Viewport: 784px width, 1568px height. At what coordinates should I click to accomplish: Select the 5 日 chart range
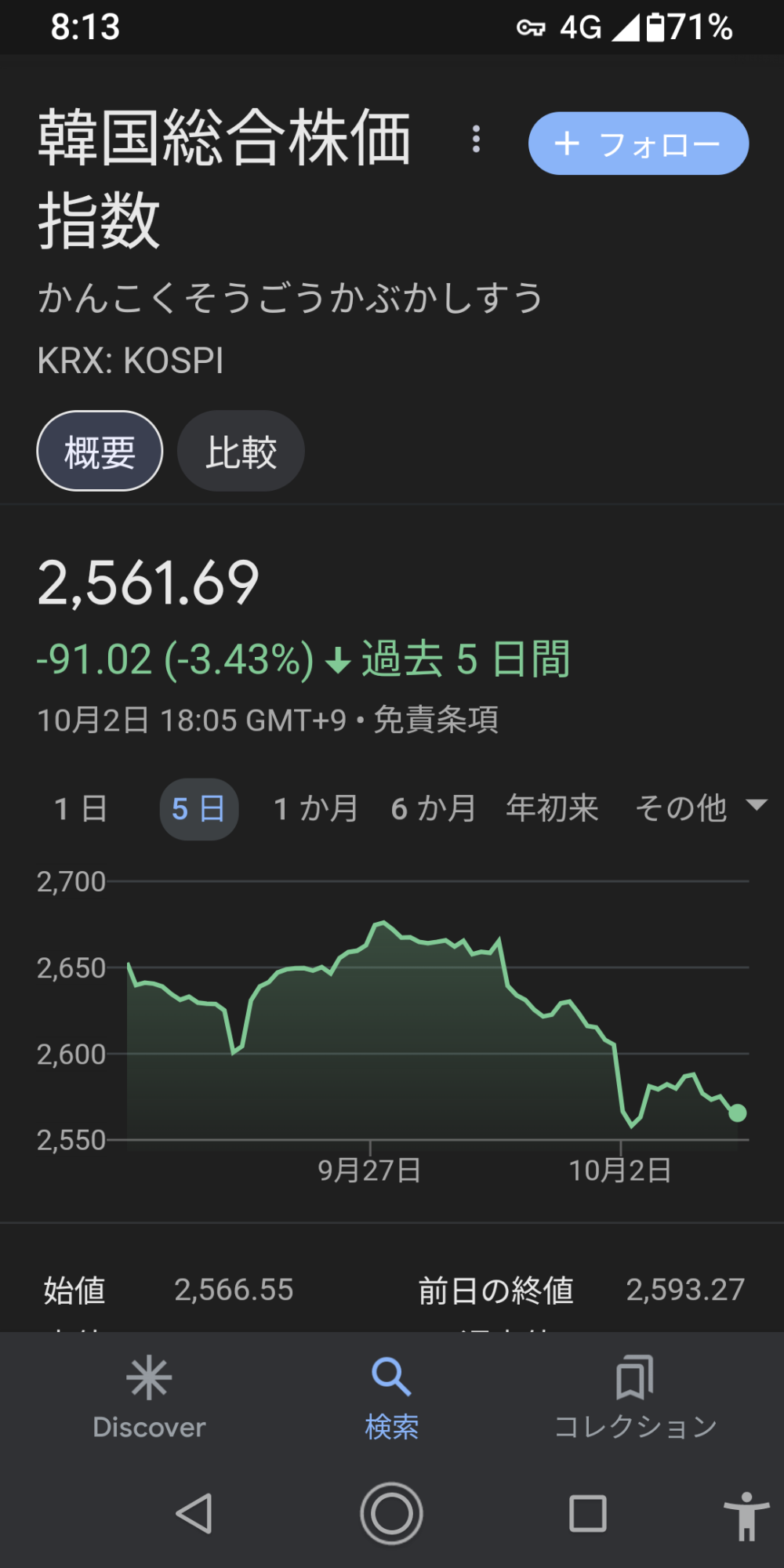(x=199, y=808)
